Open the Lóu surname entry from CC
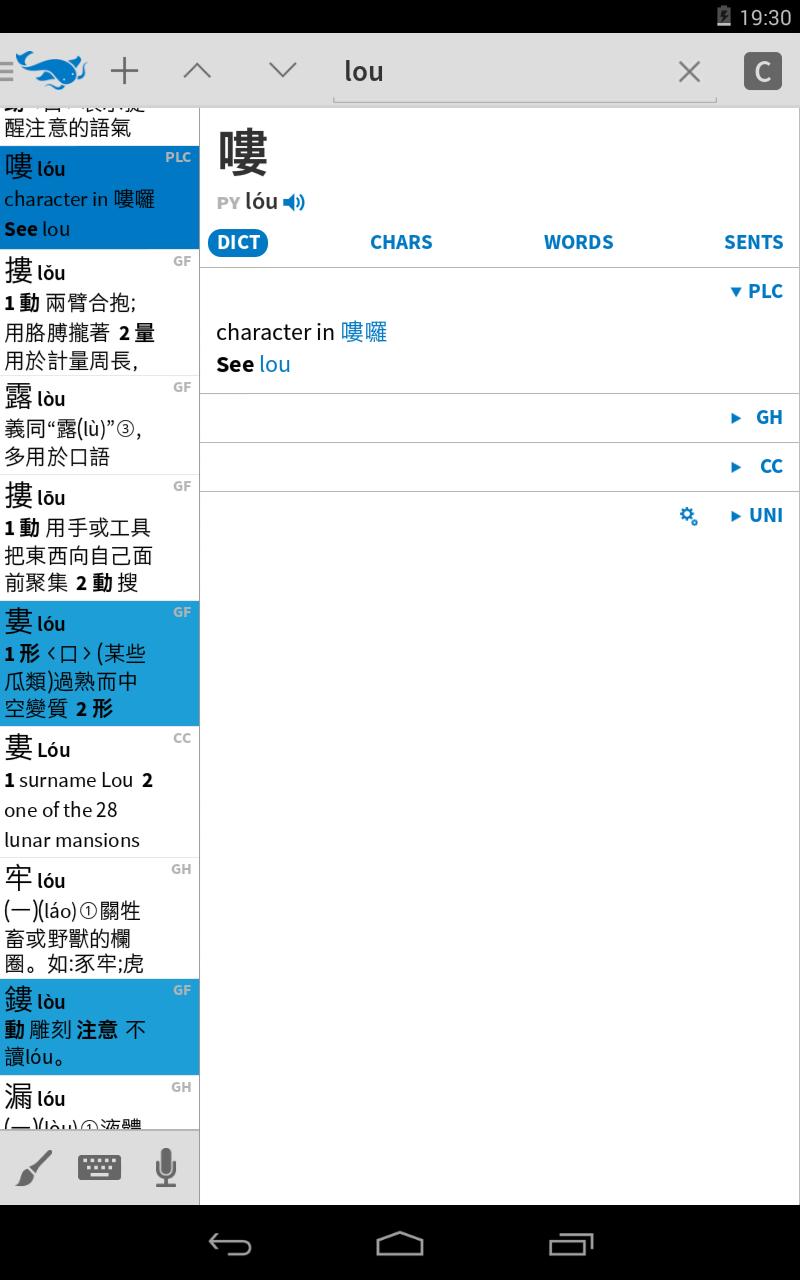This screenshot has height=1280, width=800. 99,792
